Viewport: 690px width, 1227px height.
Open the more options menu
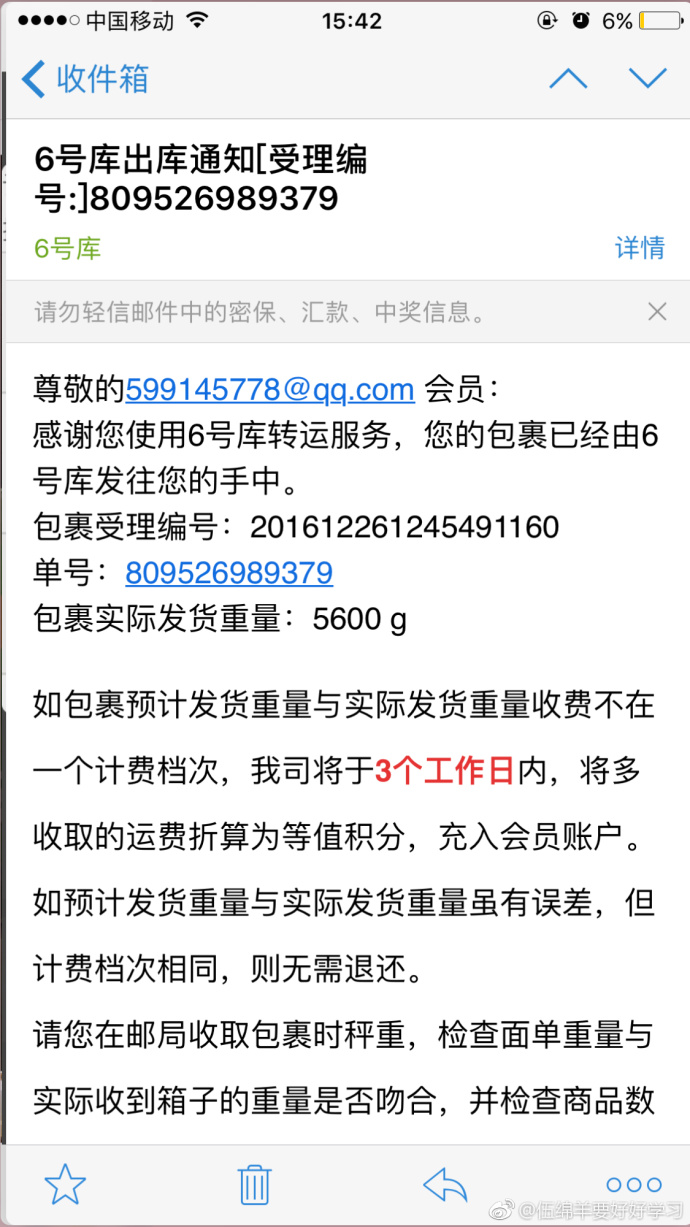[x=634, y=1186]
